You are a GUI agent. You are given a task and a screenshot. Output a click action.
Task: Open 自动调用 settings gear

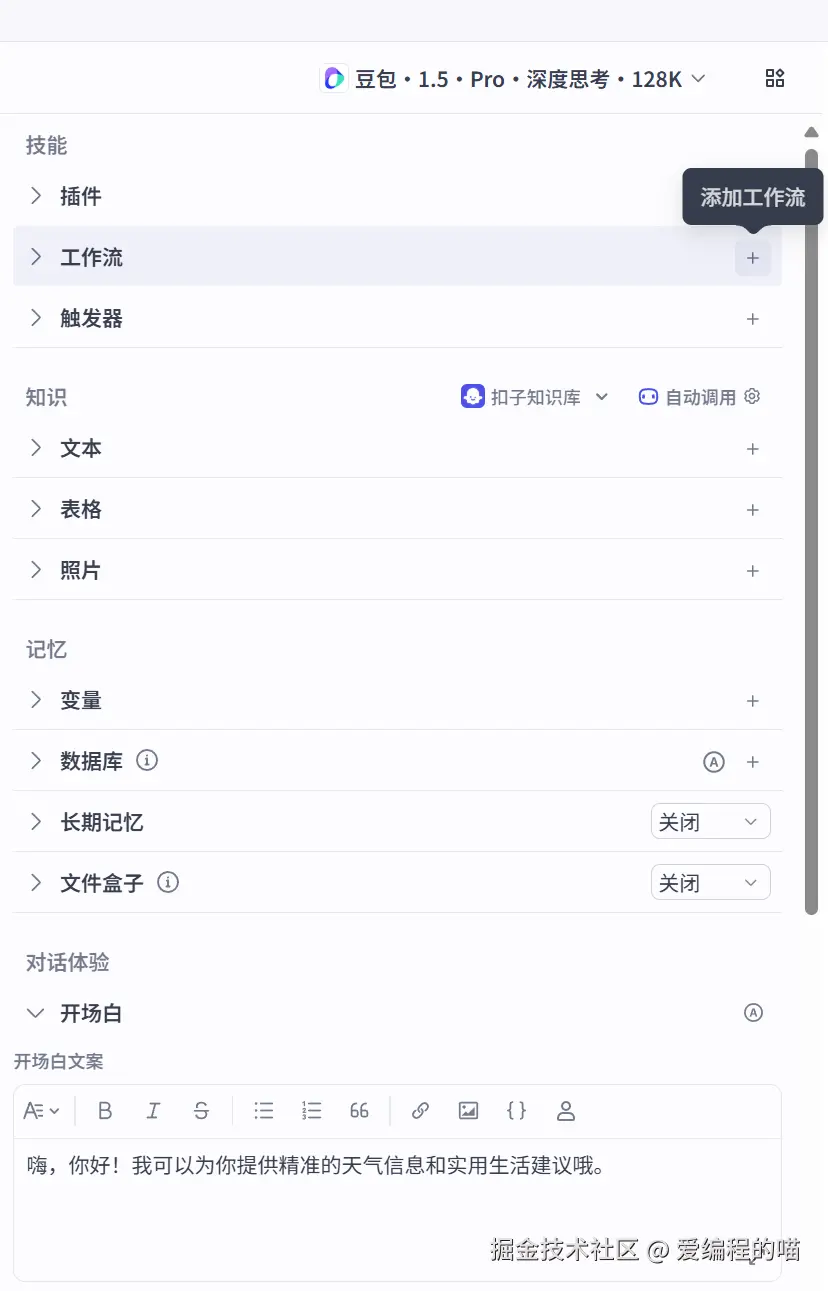tap(753, 397)
